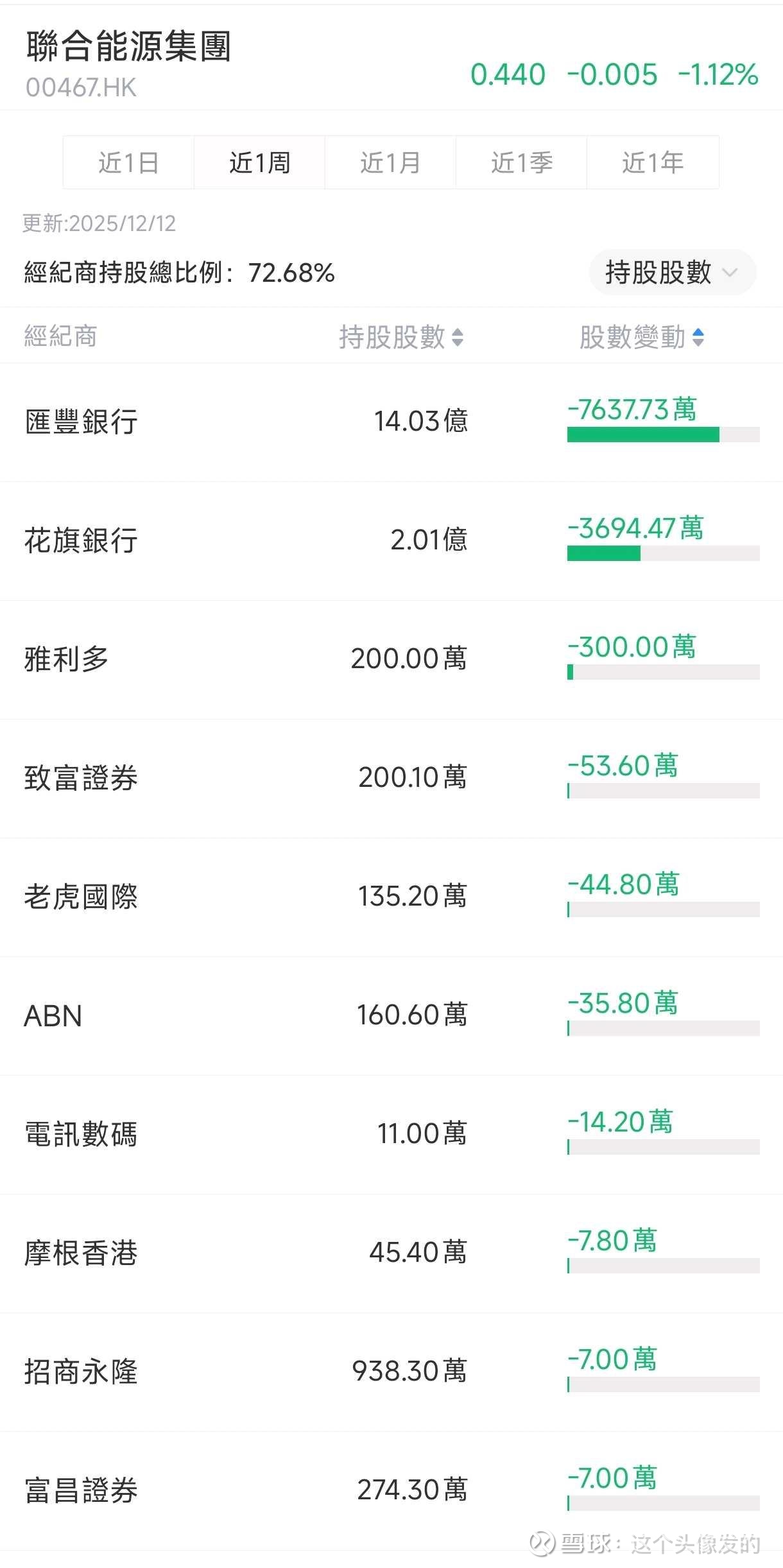Viewport: 783px width, 1568px height.
Task: Select the 近1周 period tab
Action: coord(259,162)
